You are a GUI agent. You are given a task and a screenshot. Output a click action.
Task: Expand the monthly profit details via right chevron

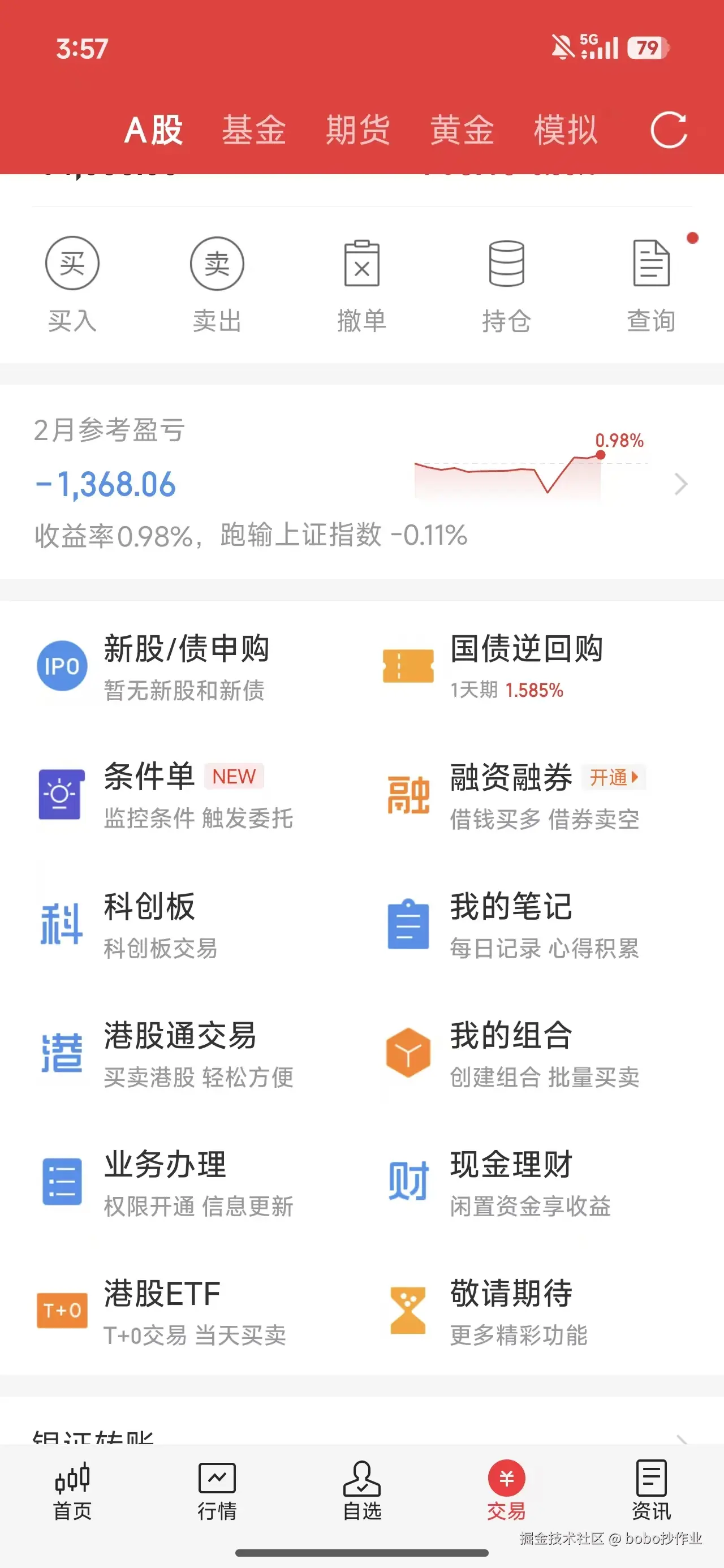coord(680,484)
